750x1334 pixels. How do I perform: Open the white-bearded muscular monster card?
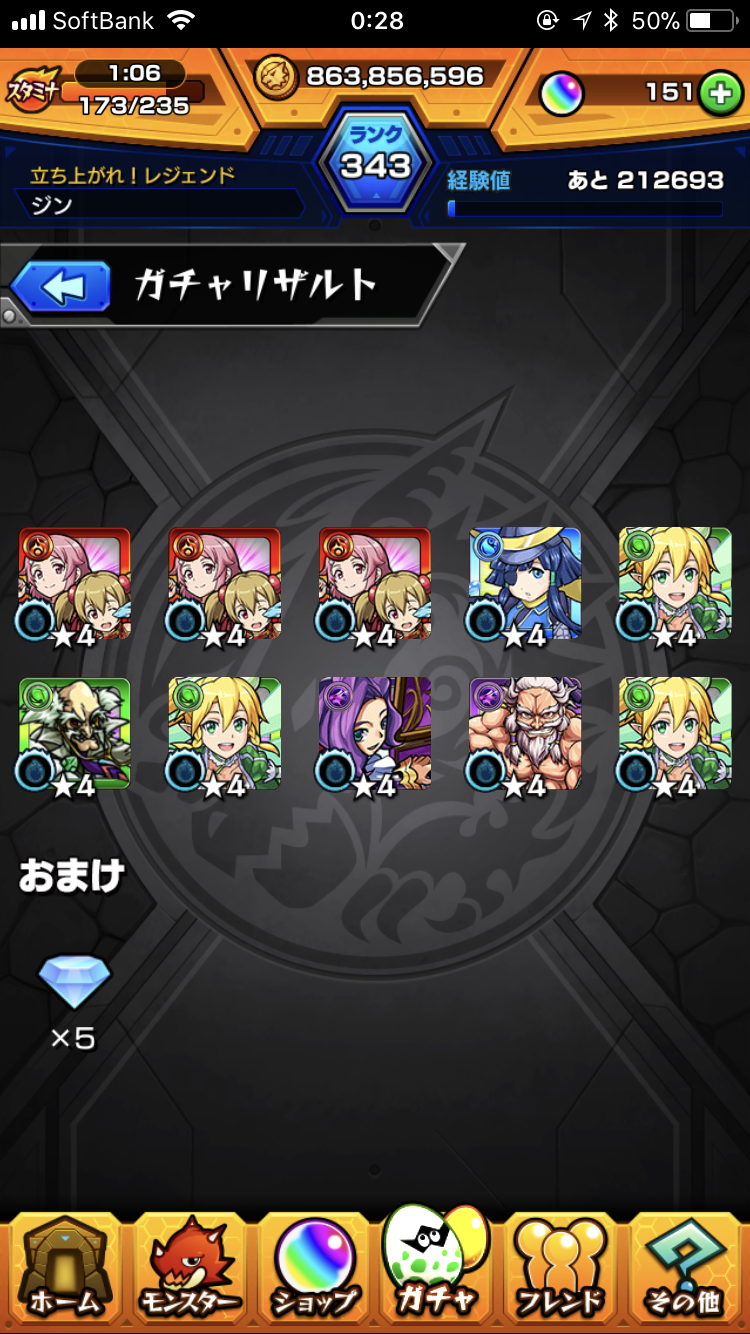point(525,734)
